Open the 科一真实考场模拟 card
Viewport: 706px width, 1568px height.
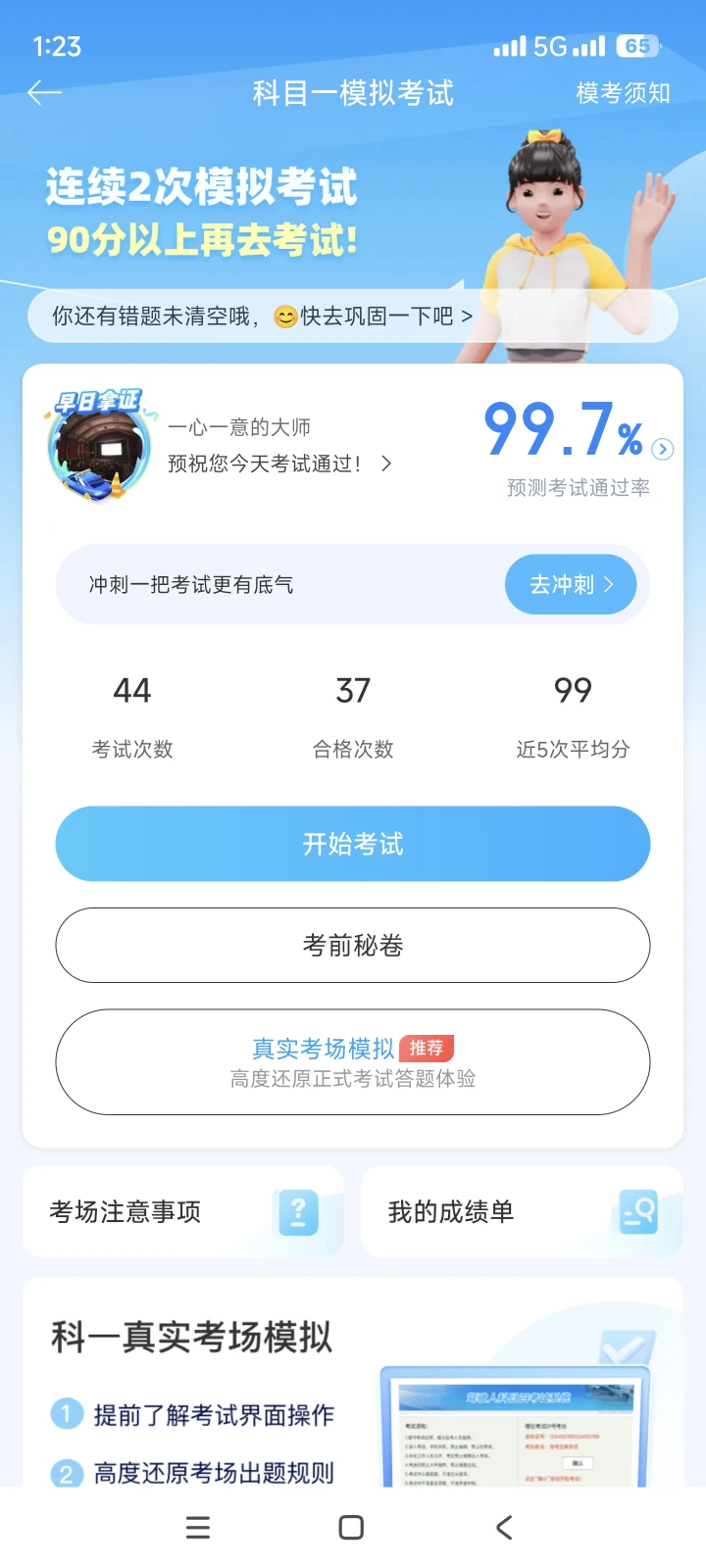point(353,1382)
